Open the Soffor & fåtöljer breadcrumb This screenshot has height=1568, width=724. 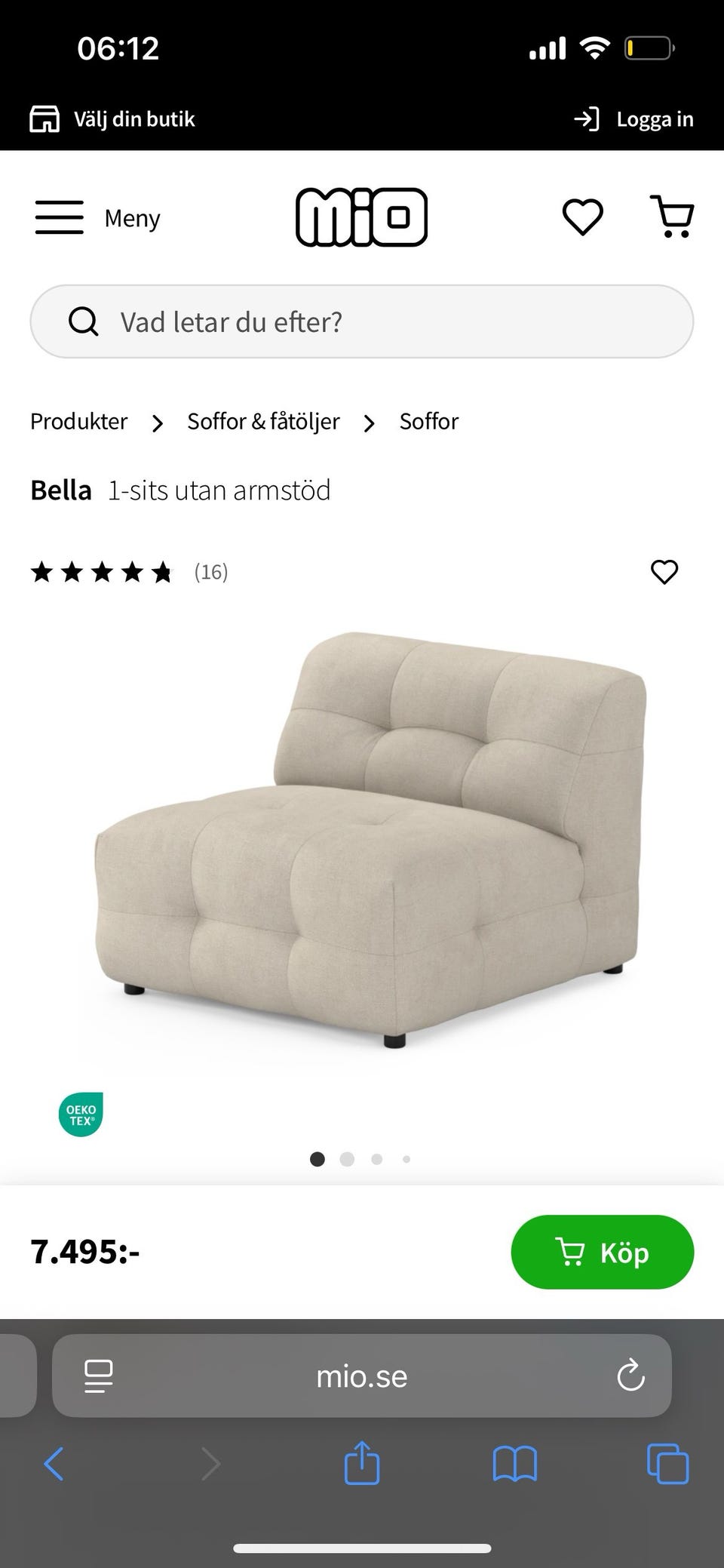(x=263, y=421)
